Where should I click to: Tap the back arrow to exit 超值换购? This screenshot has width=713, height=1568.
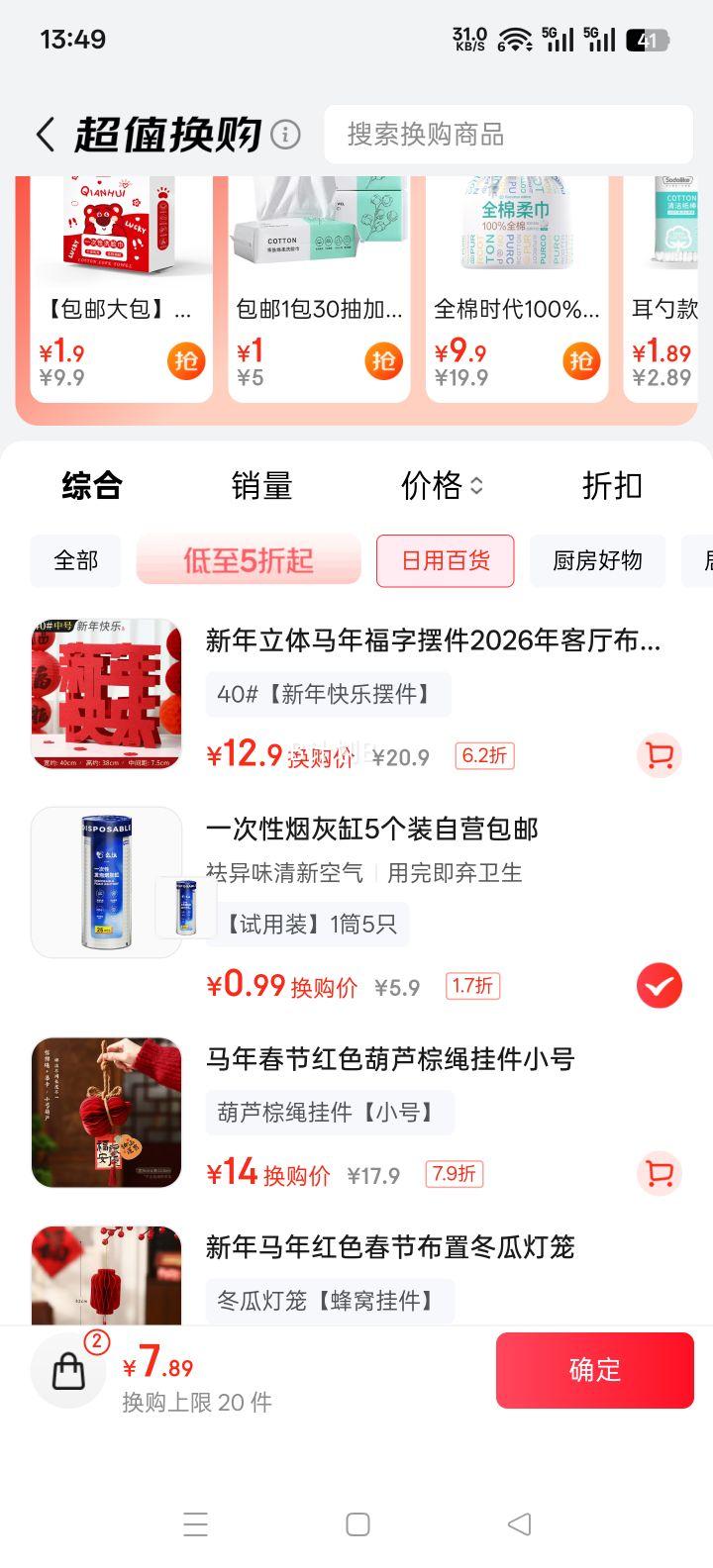tap(46, 132)
